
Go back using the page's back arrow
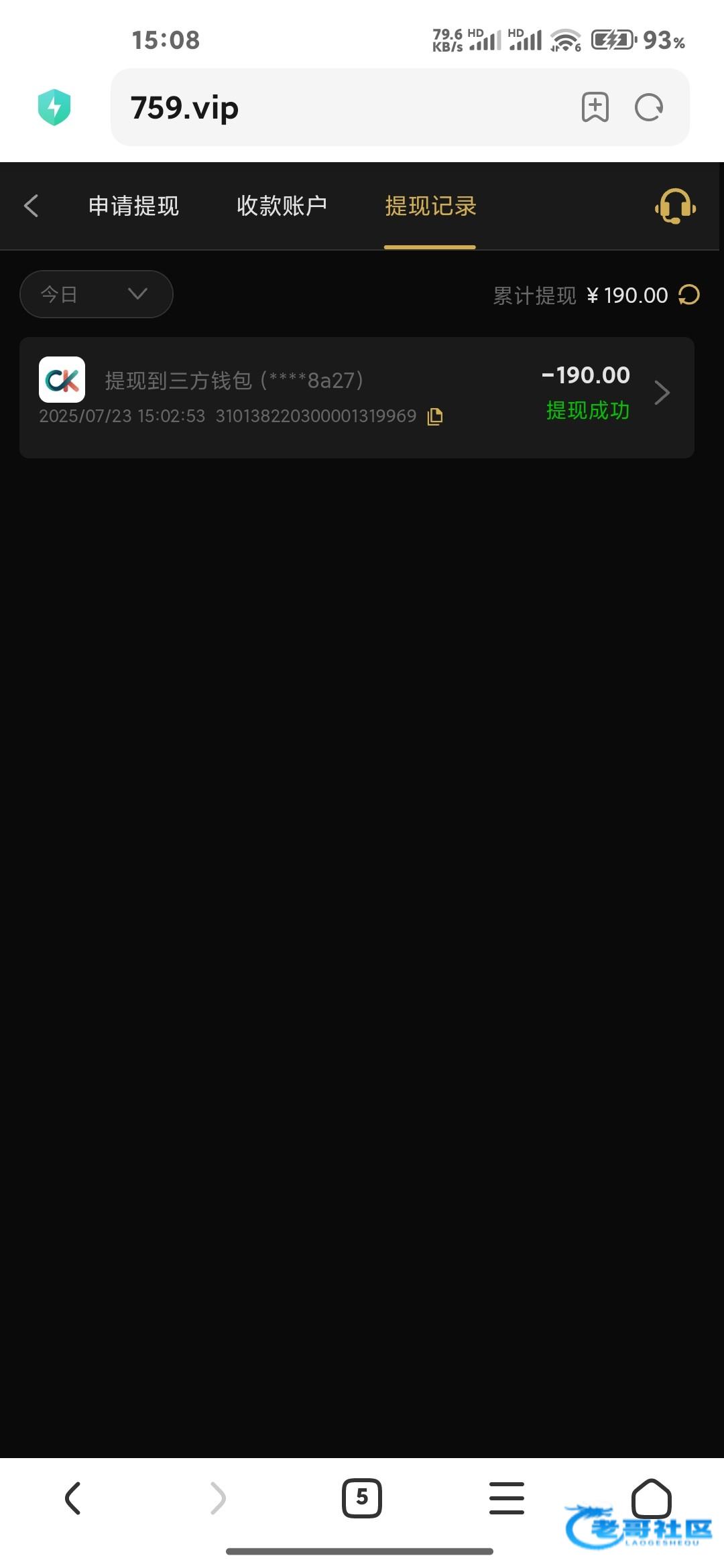pos(31,206)
